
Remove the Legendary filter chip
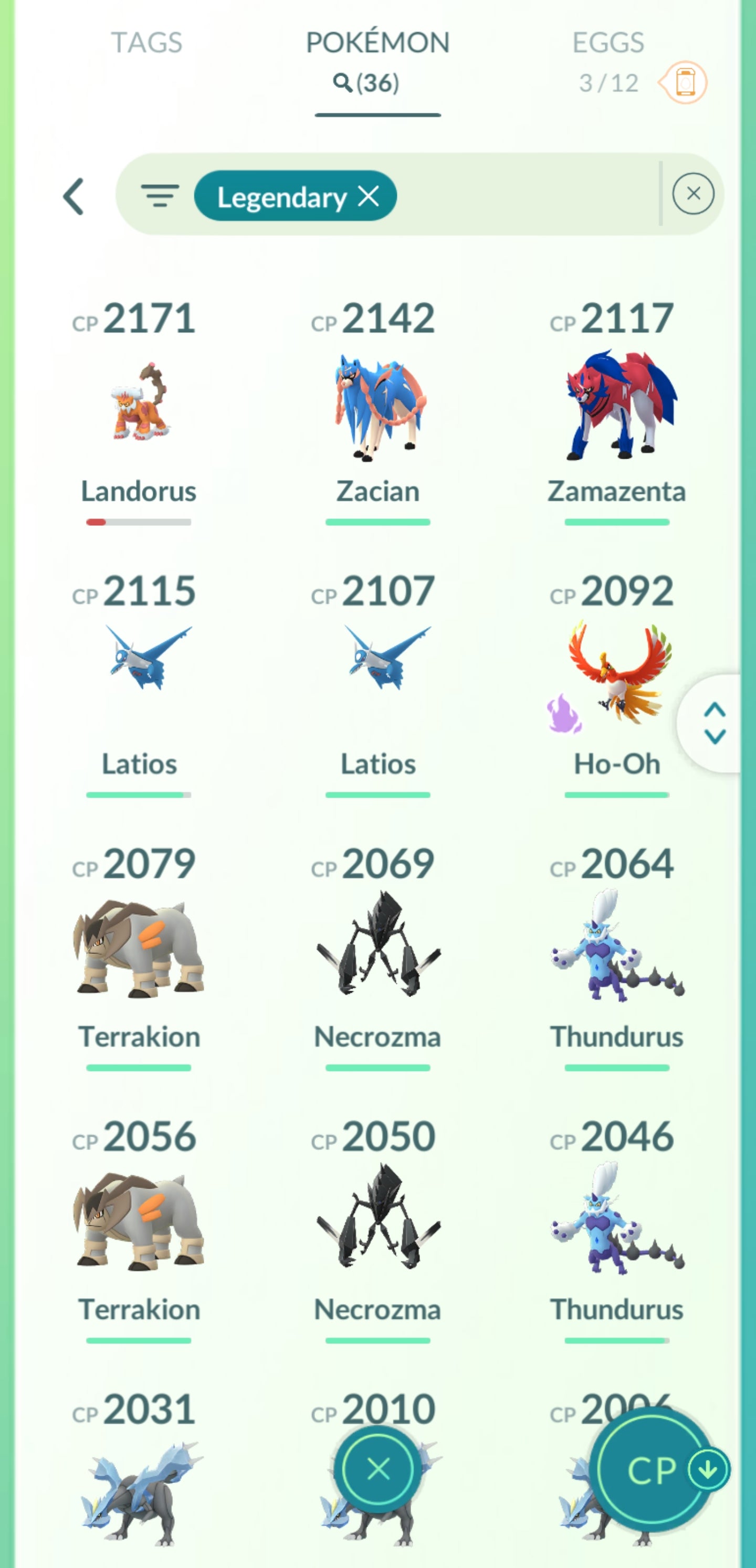pos(369,196)
